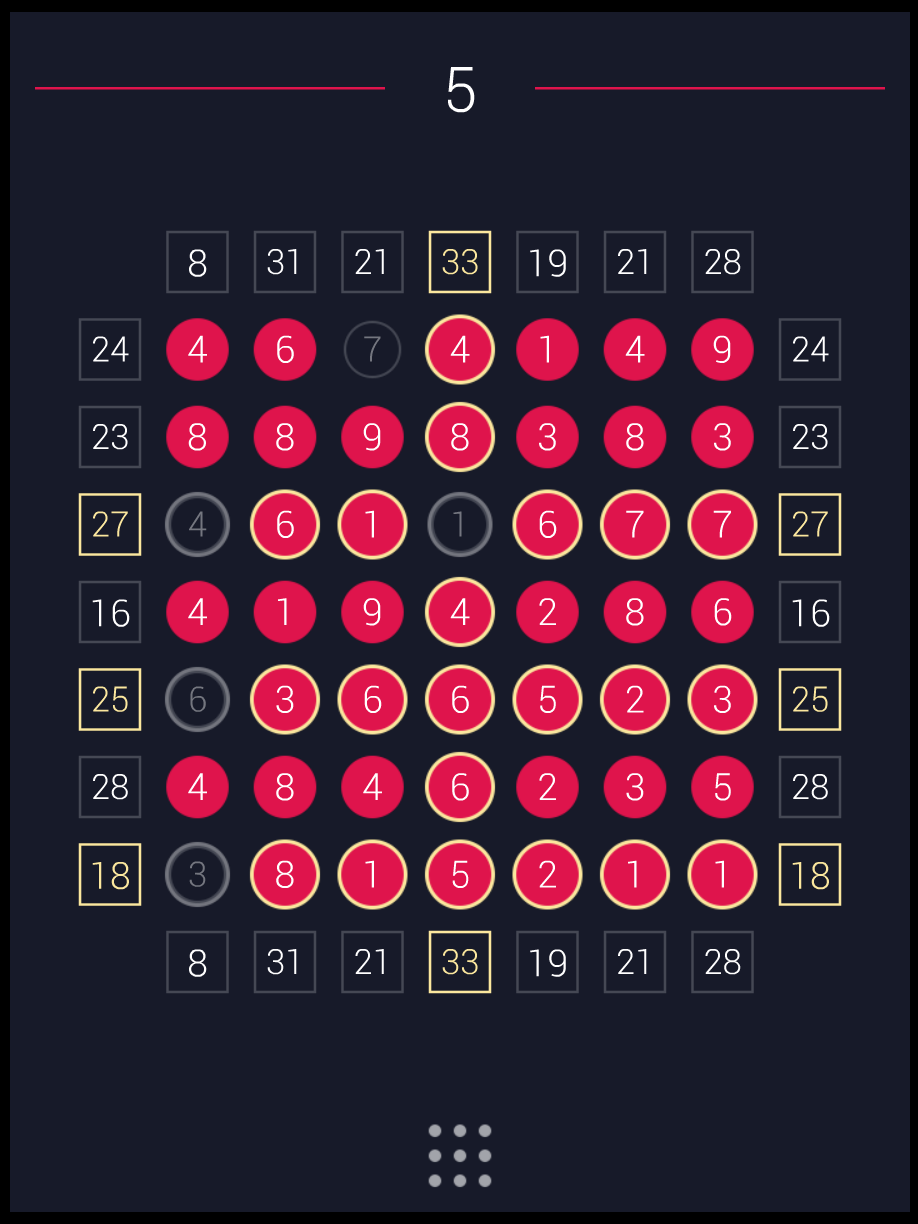The width and height of the screenshot is (918, 1224).
Task: Re-enable the dimmed 4 in the 27-sum row
Action: [x=197, y=524]
